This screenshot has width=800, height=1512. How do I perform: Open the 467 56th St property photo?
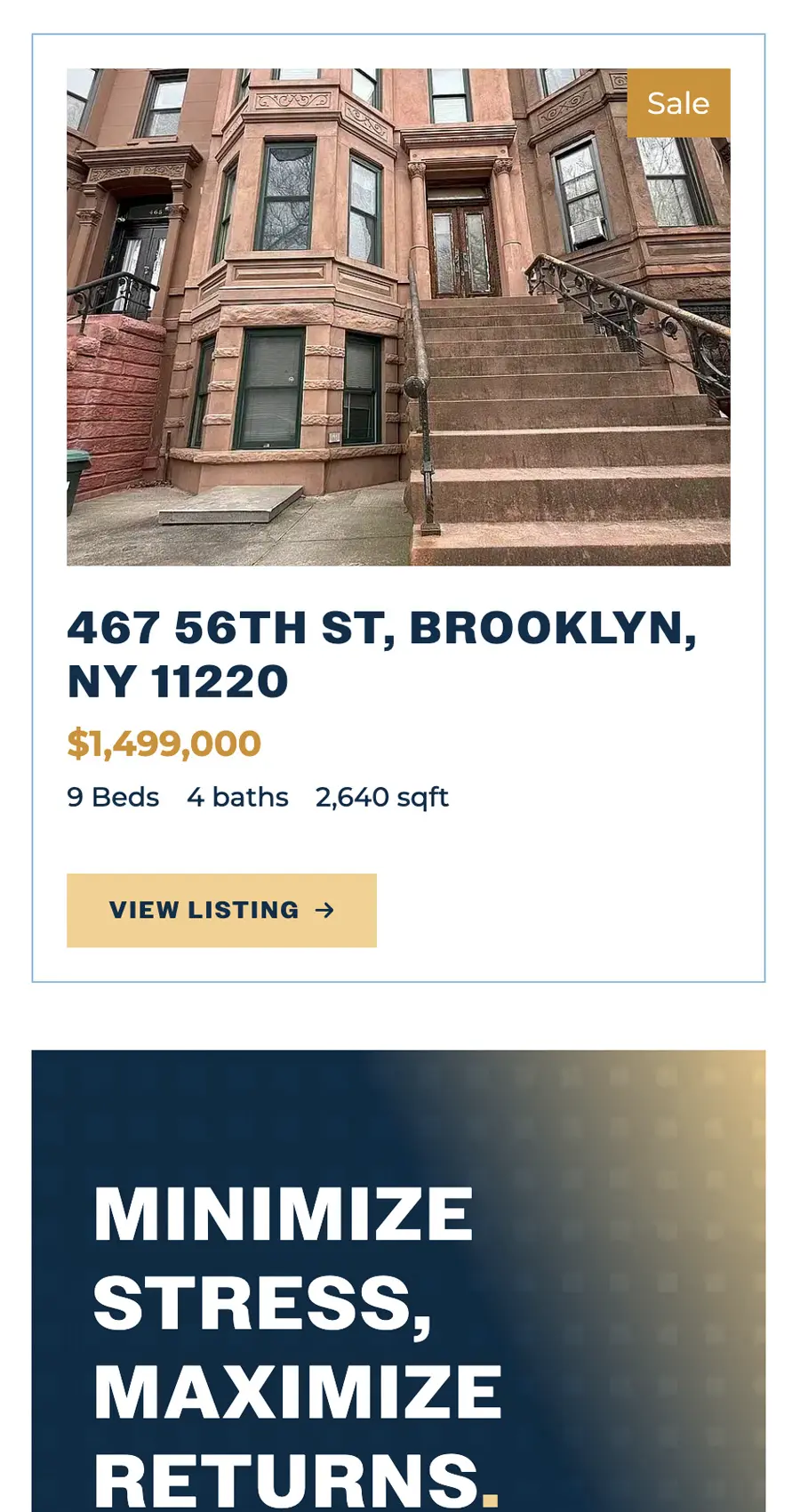398,317
